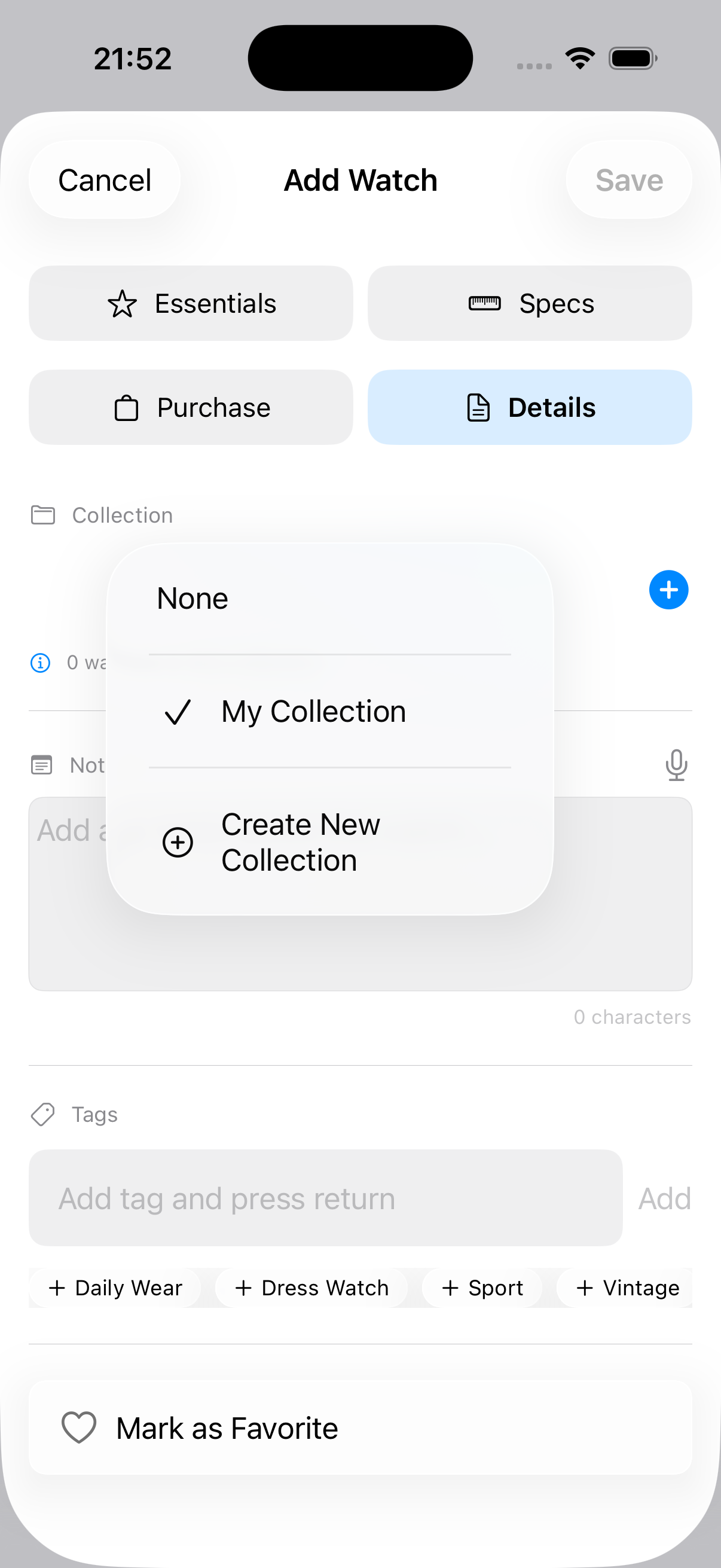Cancel adding the watch
This screenshot has width=721, height=1568.
(x=105, y=179)
